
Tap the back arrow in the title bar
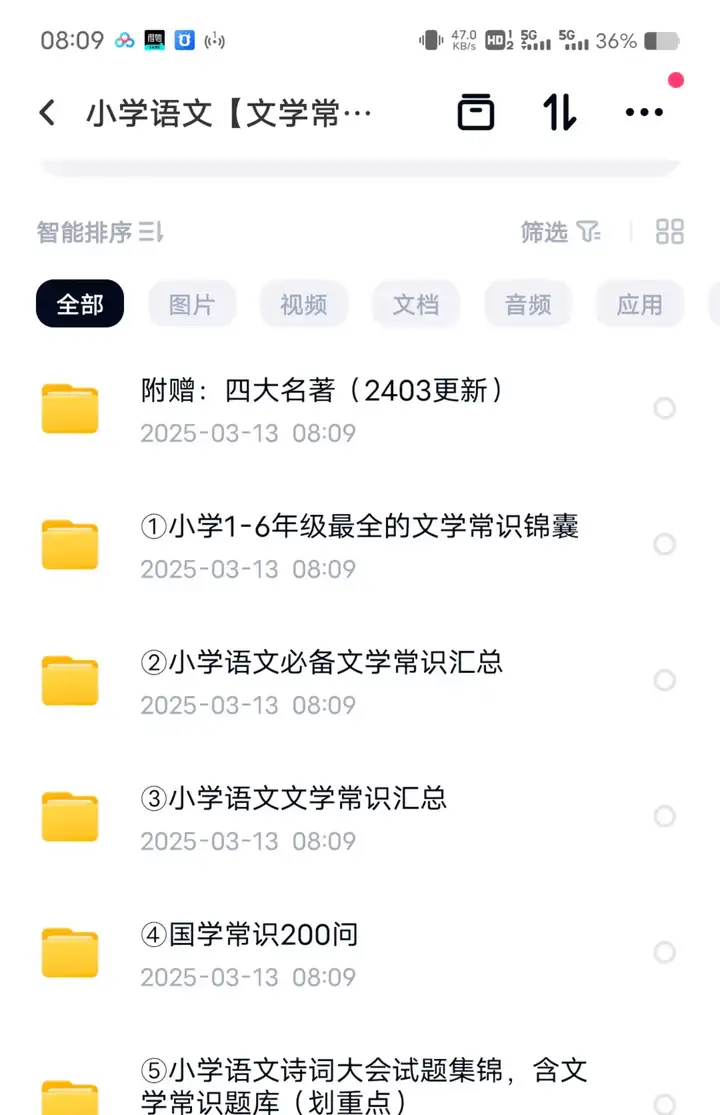47,112
